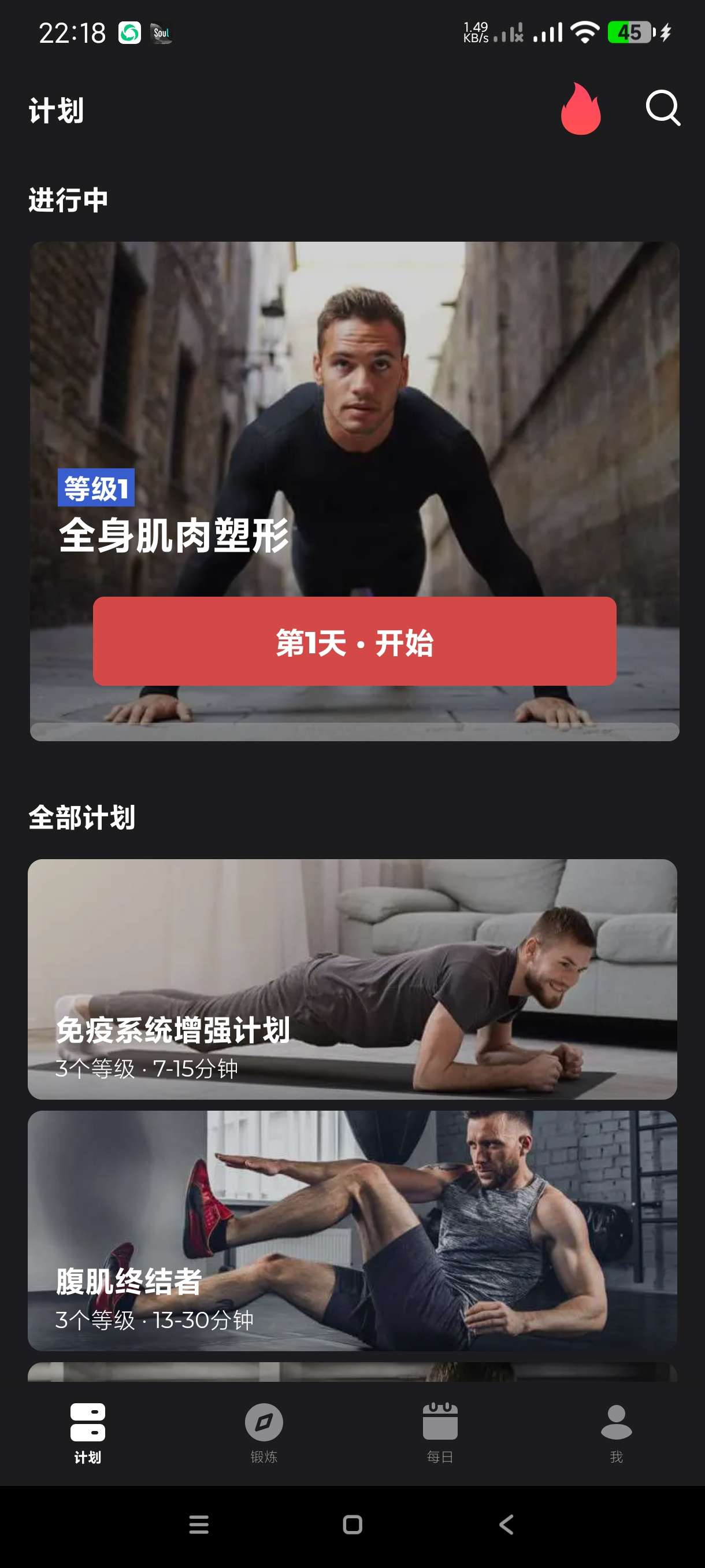Image resolution: width=705 pixels, height=1568 pixels.
Task: Switch to the 锻炼 tab
Action: (264, 1432)
